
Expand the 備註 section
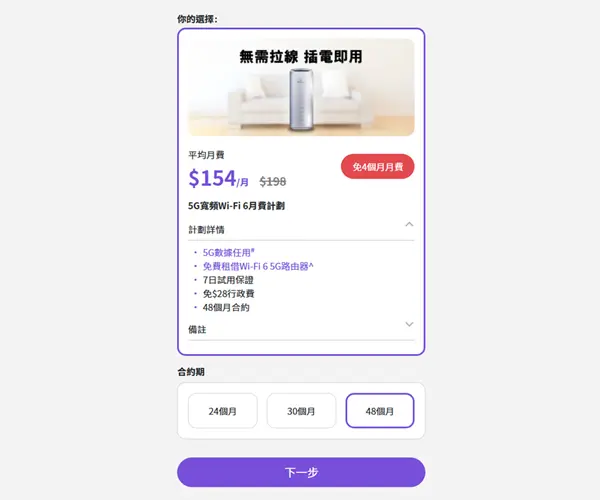(x=408, y=324)
